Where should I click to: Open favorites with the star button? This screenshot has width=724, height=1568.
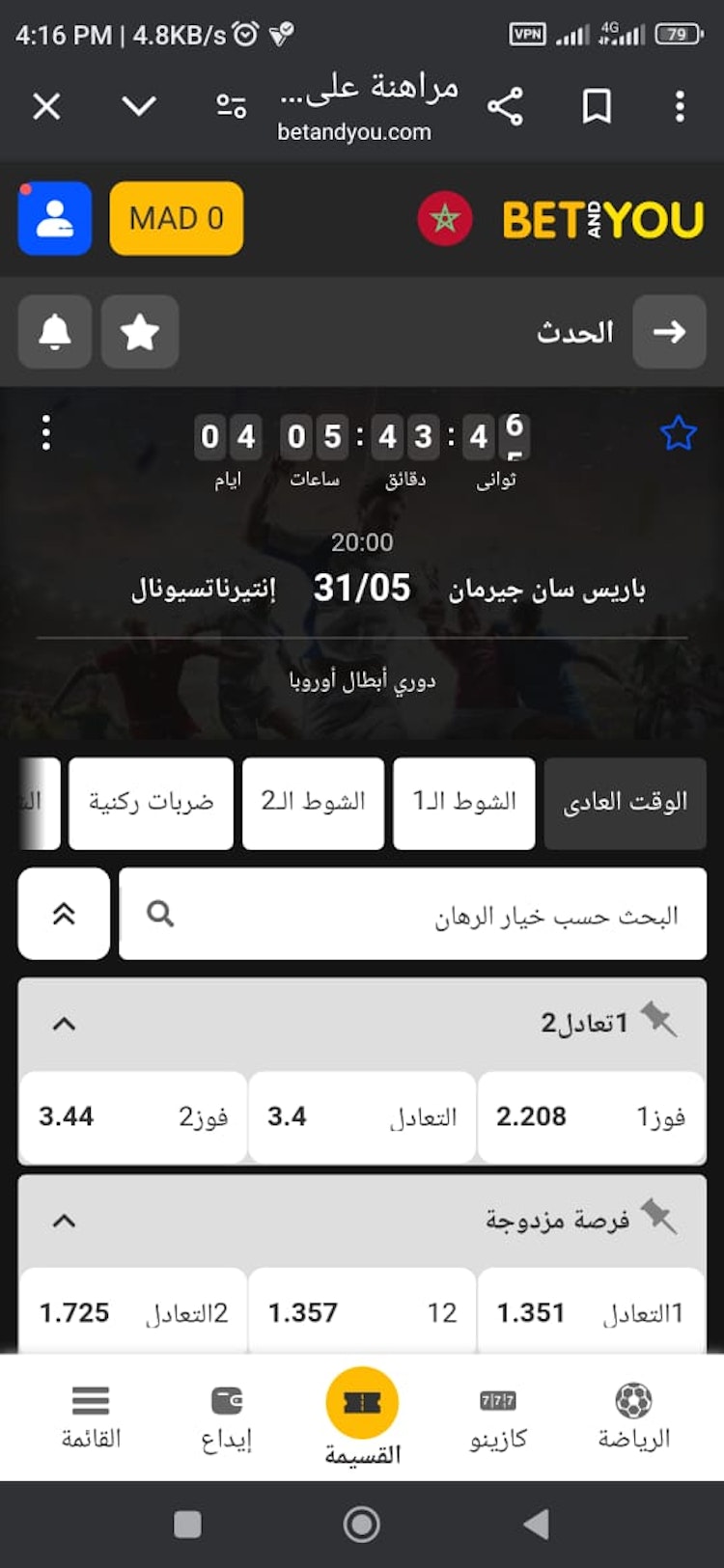(139, 332)
